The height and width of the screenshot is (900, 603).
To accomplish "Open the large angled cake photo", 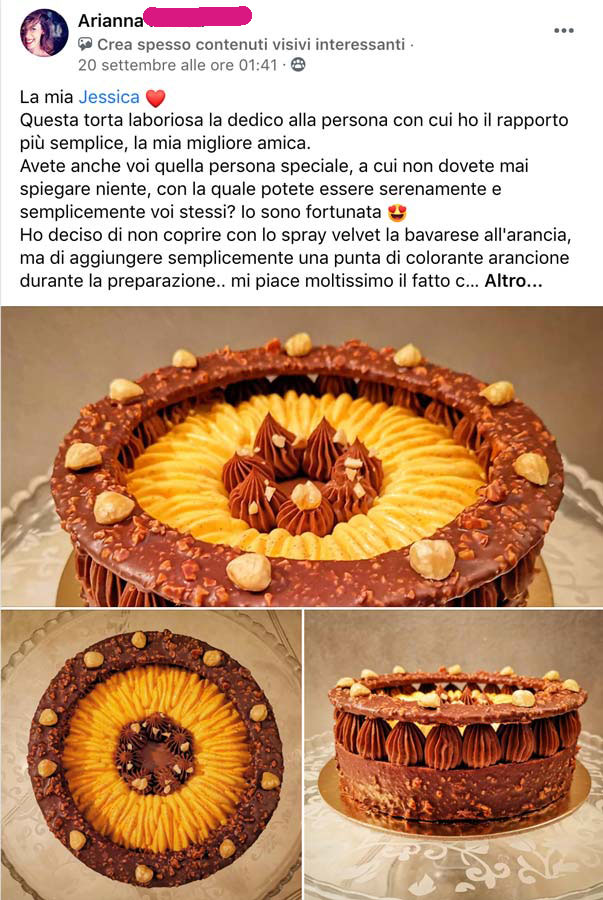I will click(x=301, y=456).
